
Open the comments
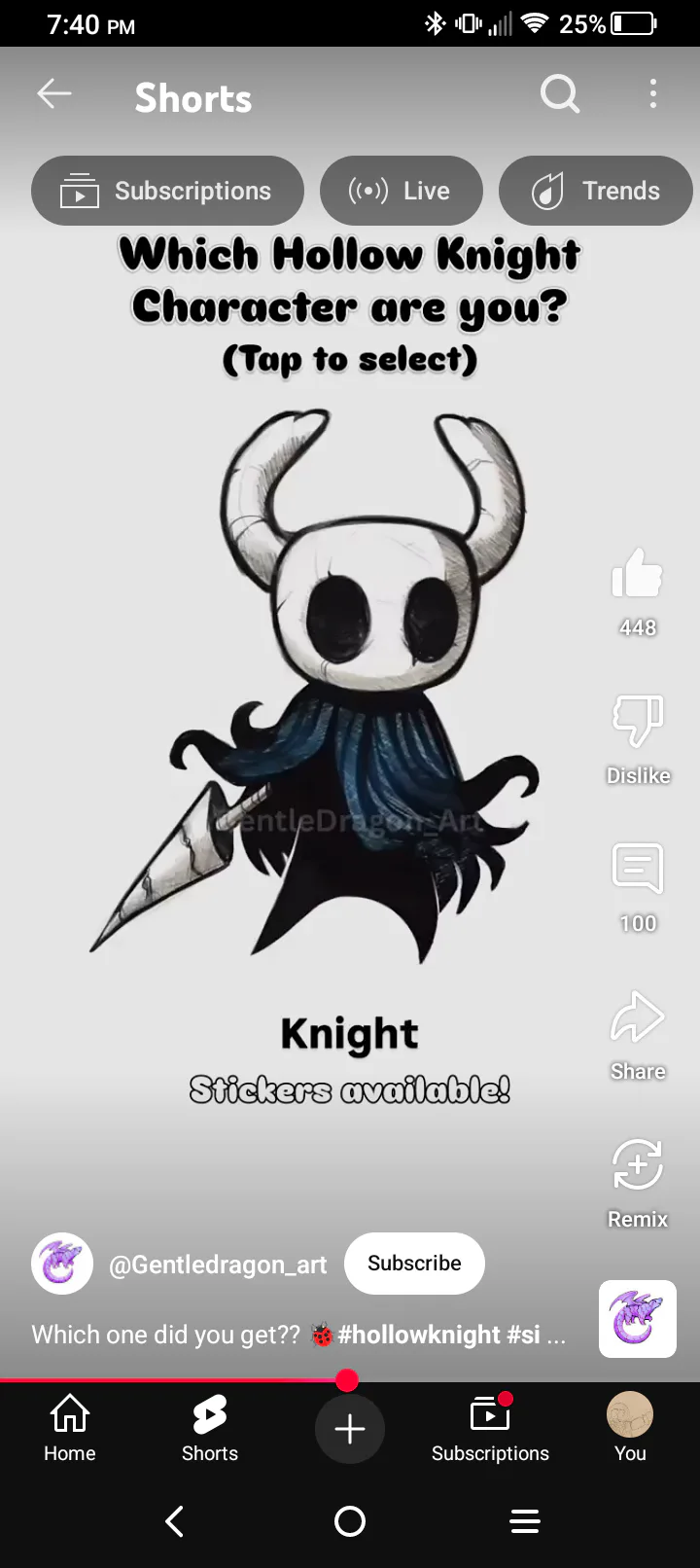(638, 869)
